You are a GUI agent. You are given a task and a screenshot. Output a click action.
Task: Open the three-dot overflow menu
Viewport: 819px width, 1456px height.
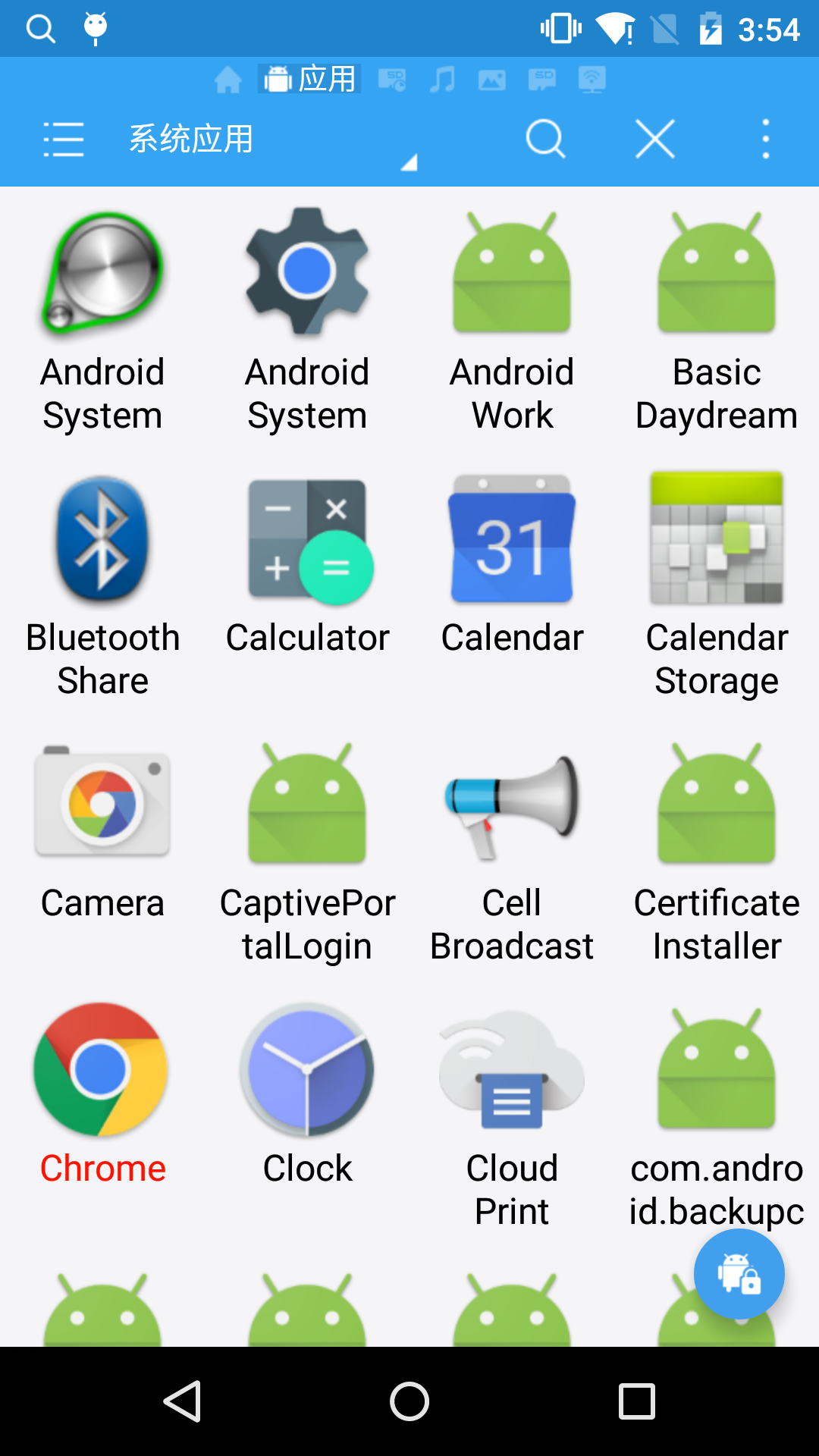(766, 140)
